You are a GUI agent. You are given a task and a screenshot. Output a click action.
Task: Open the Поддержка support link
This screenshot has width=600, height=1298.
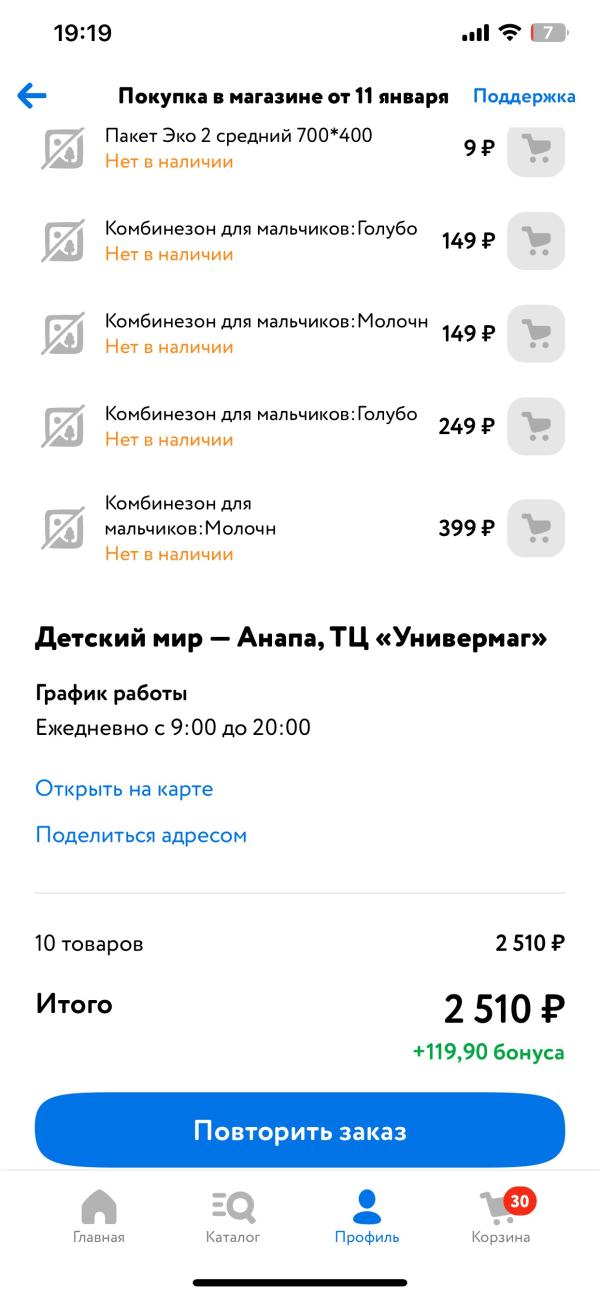click(x=524, y=96)
